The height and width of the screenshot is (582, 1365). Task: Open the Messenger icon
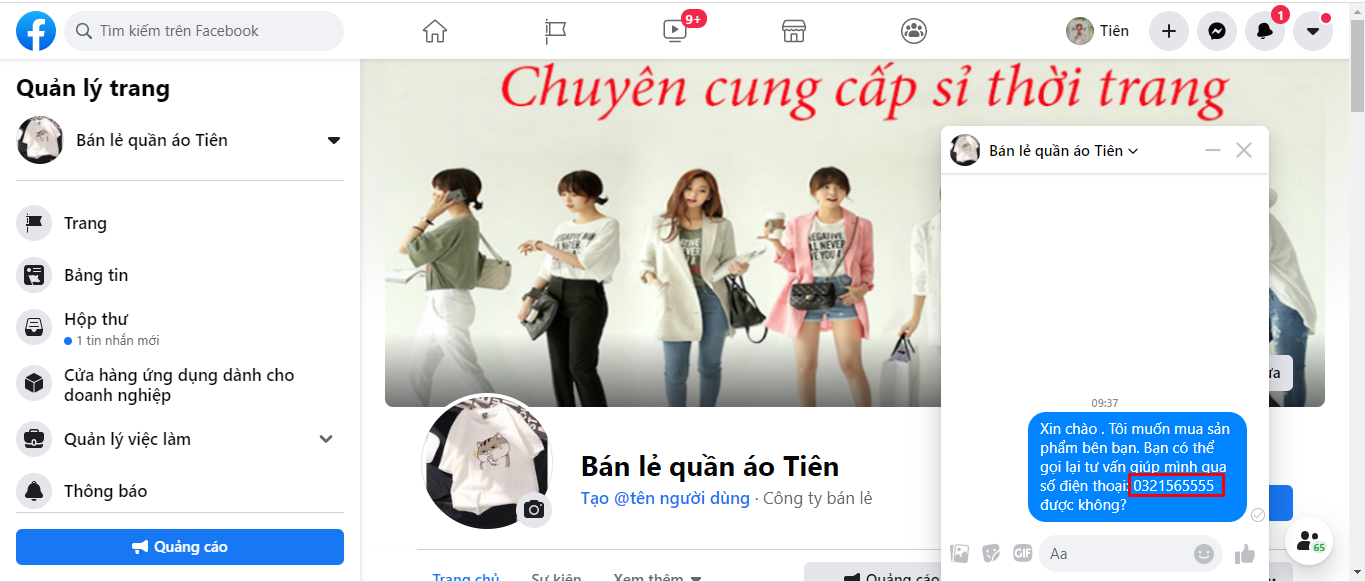click(1216, 31)
